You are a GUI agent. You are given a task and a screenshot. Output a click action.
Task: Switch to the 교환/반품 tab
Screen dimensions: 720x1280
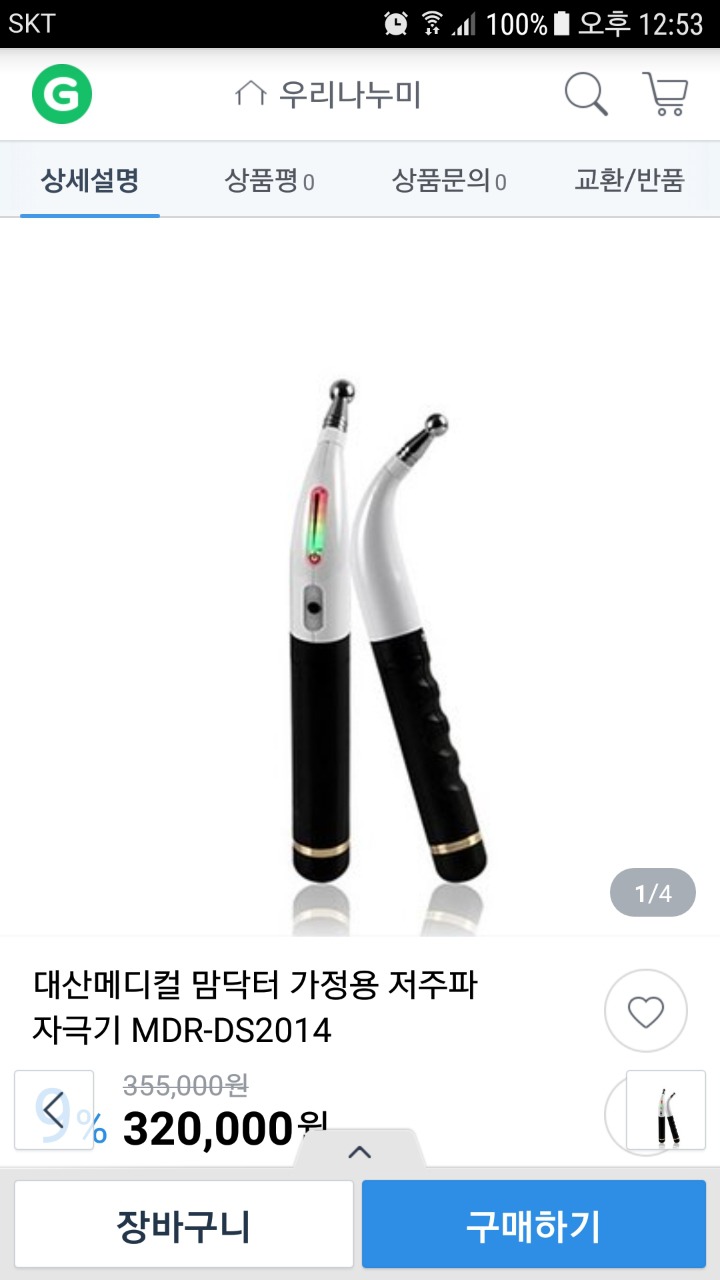click(629, 181)
